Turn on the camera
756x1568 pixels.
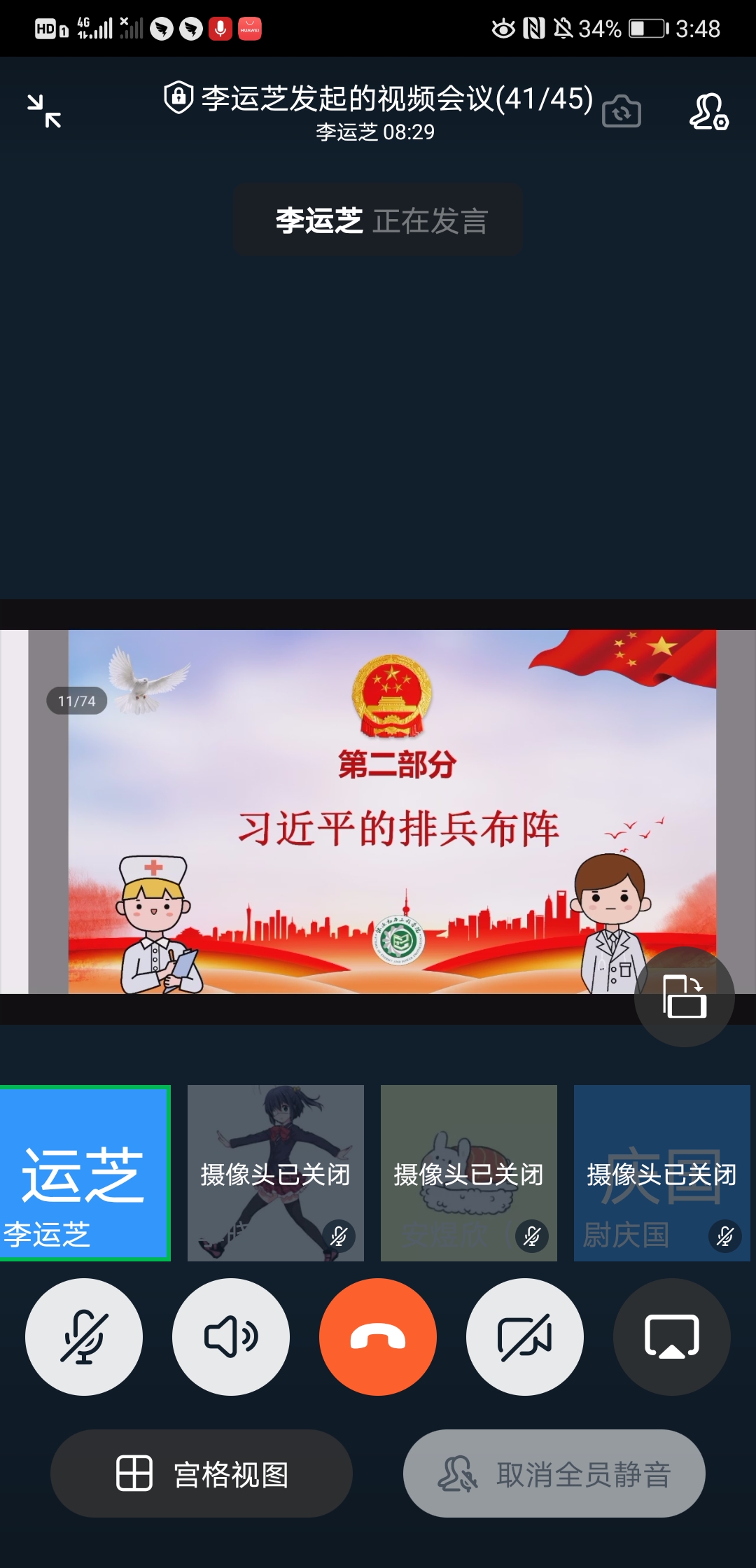pyautogui.click(x=525, y=1336)
